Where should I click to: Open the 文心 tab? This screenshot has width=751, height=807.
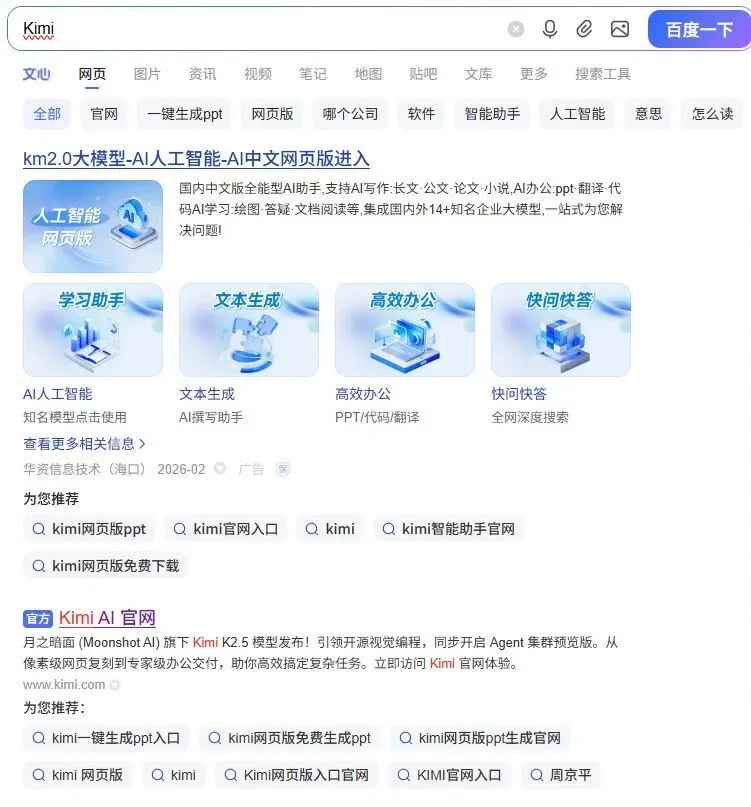pos(37,74)
